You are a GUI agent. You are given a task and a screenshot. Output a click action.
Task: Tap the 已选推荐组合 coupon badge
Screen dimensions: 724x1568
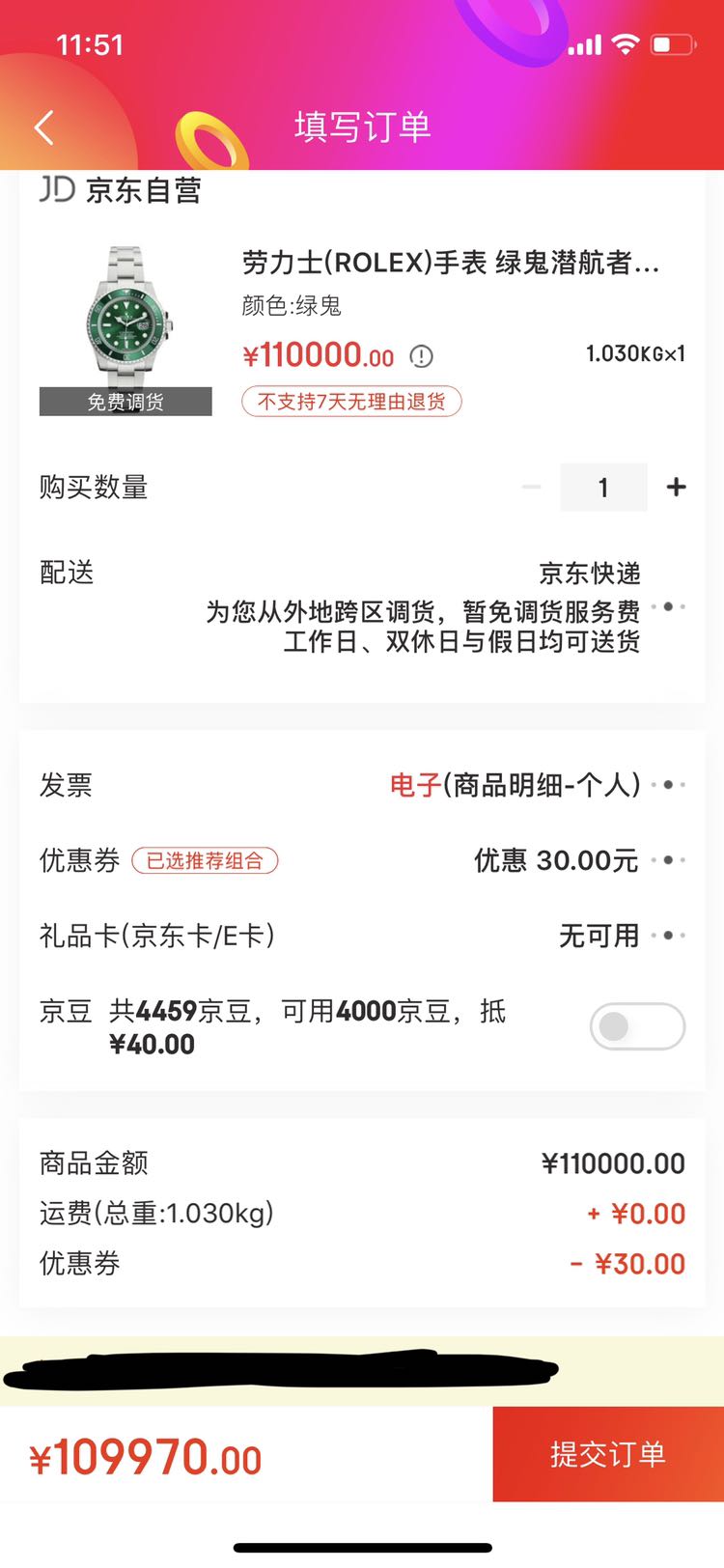point(205,860)
